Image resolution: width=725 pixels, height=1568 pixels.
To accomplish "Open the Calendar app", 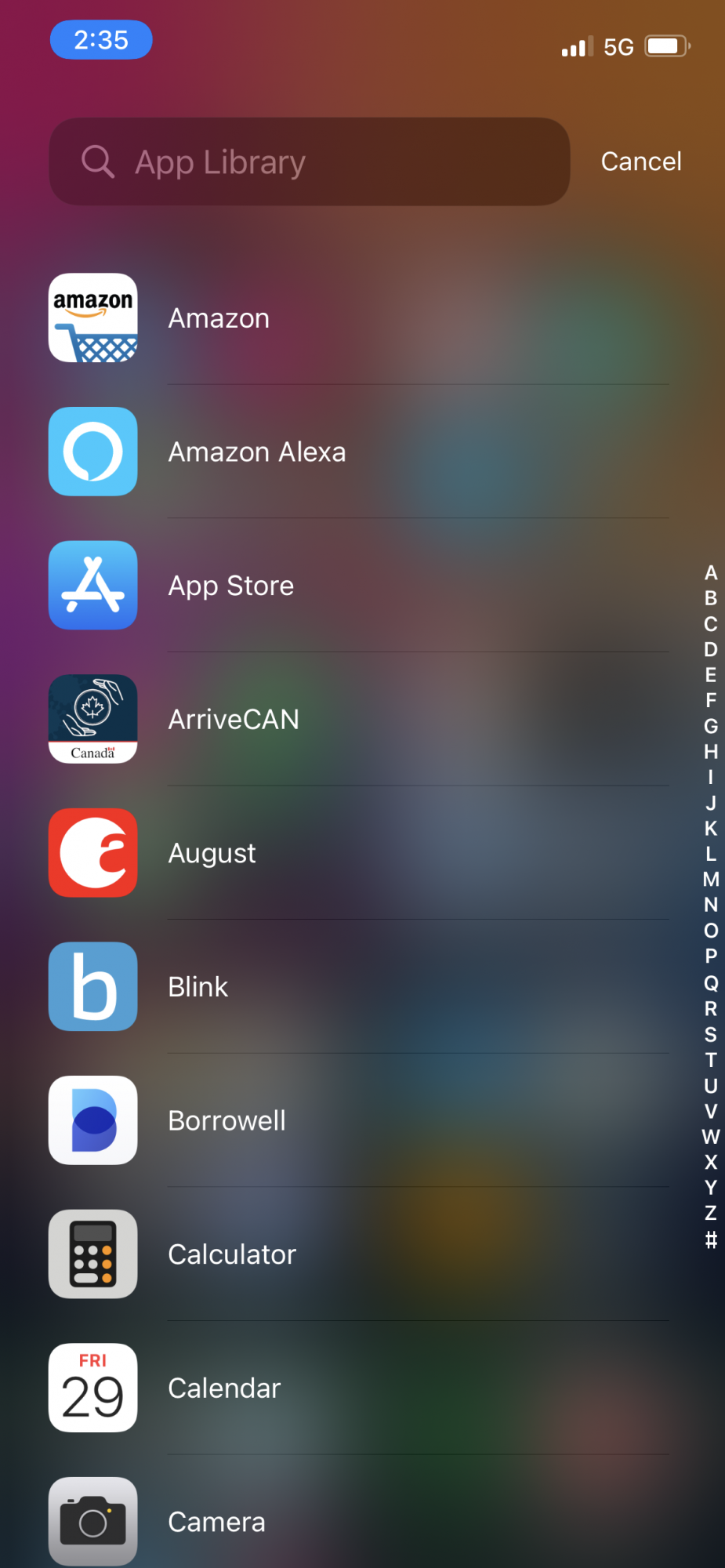I will click(93, 1388).
